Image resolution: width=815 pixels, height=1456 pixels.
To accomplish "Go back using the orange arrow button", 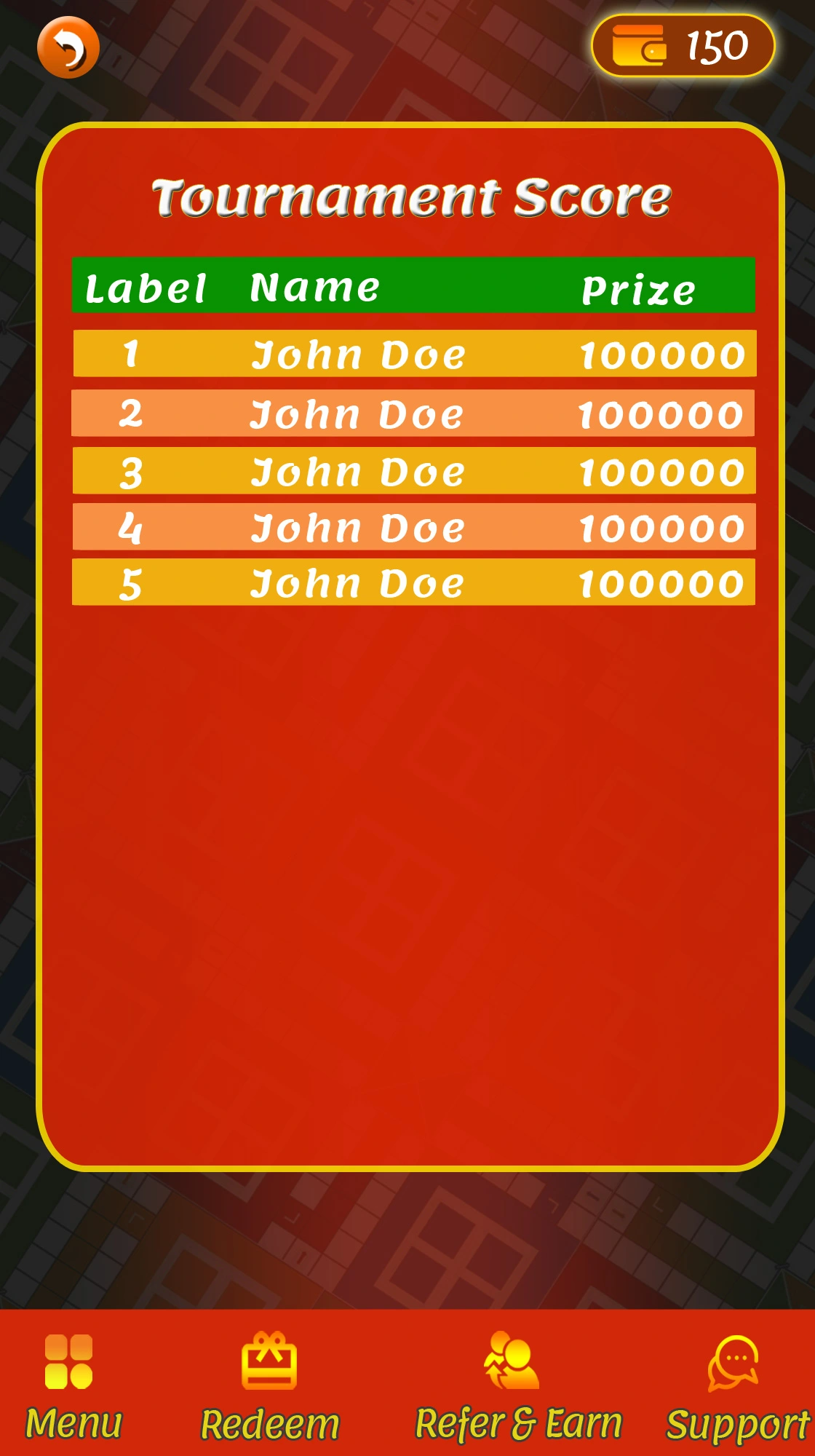I will coord(68,48).
